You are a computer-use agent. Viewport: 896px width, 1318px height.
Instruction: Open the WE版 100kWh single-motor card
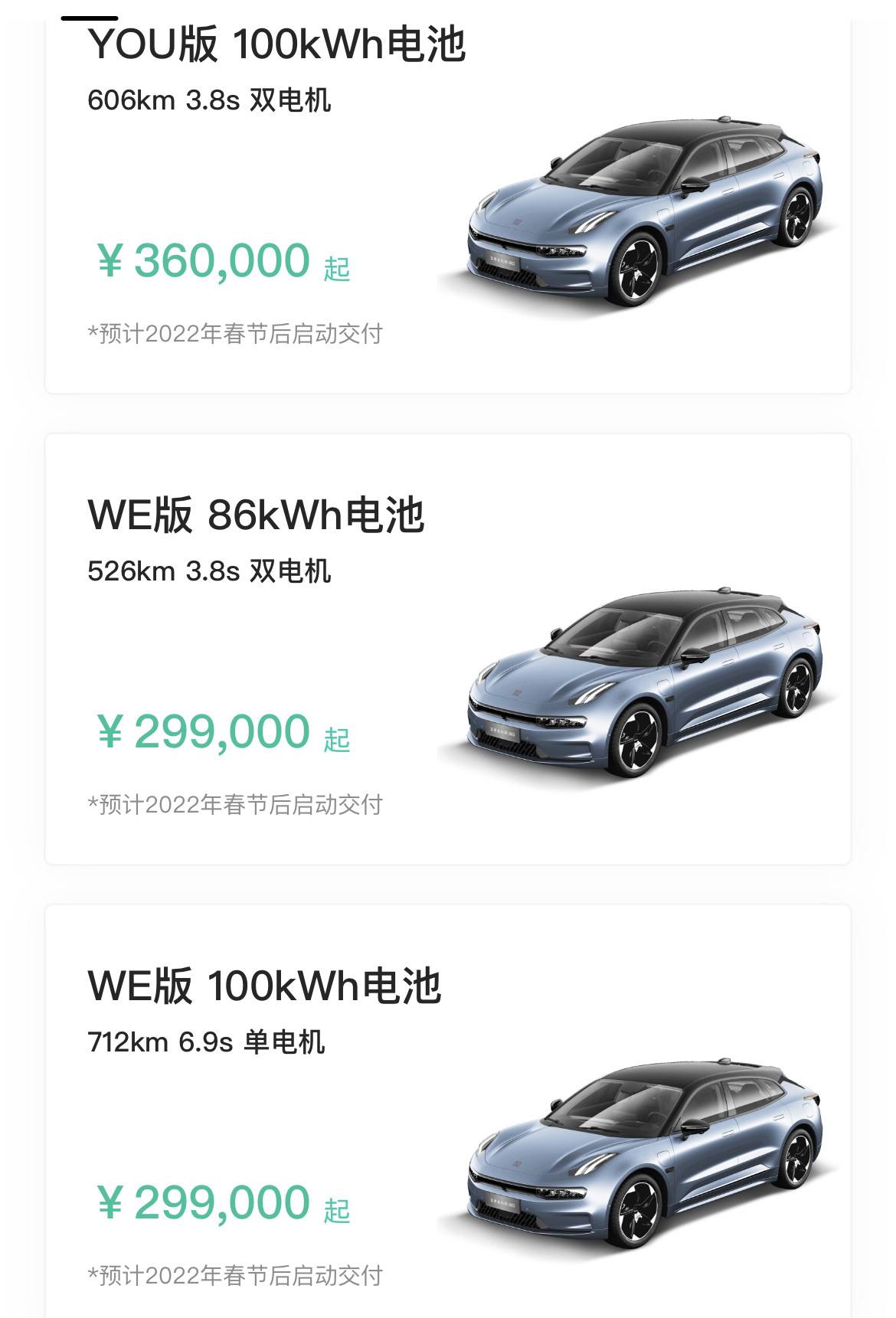pos(447,1110)
